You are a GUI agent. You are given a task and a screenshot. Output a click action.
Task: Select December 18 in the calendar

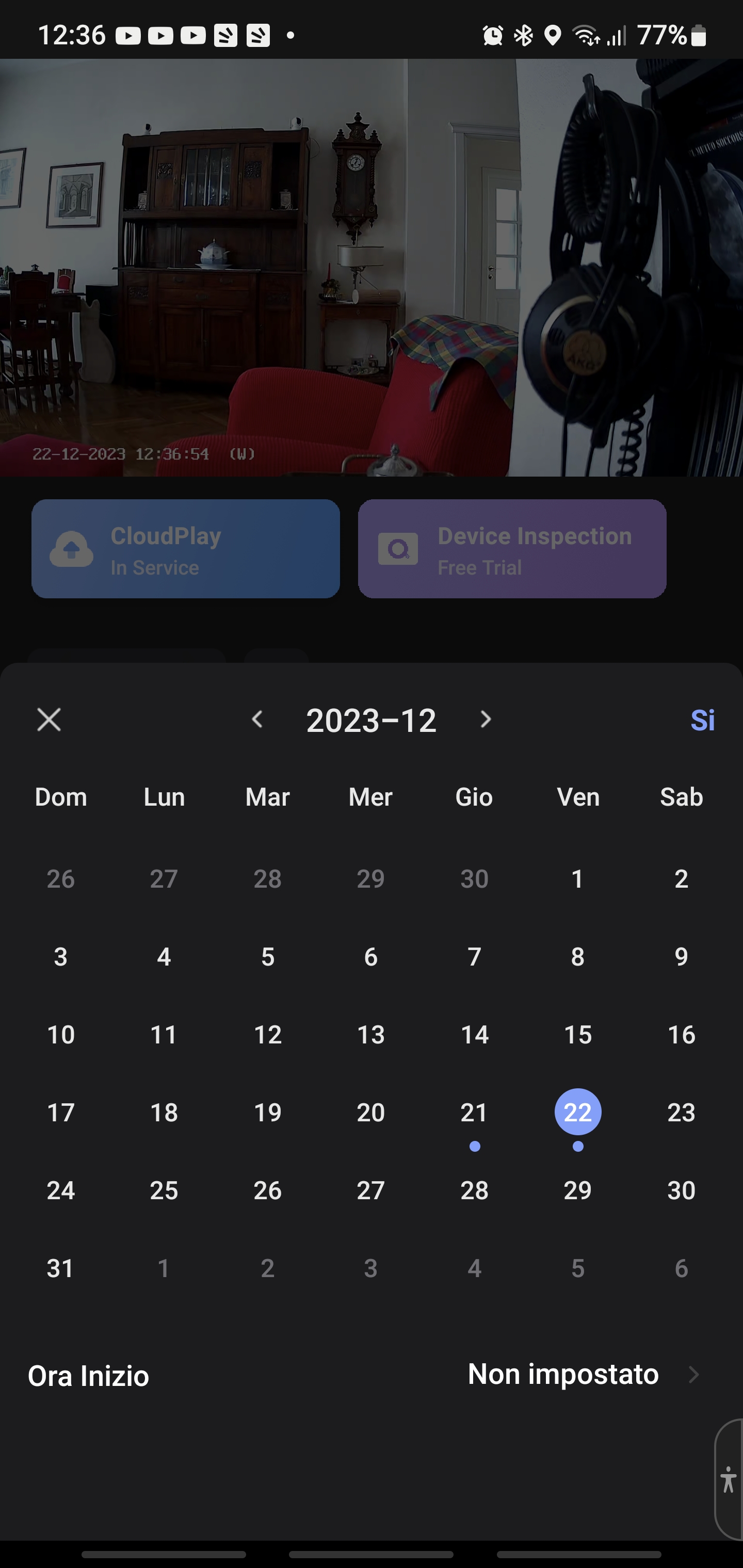pyautogui.click(x=164, y=1112)
